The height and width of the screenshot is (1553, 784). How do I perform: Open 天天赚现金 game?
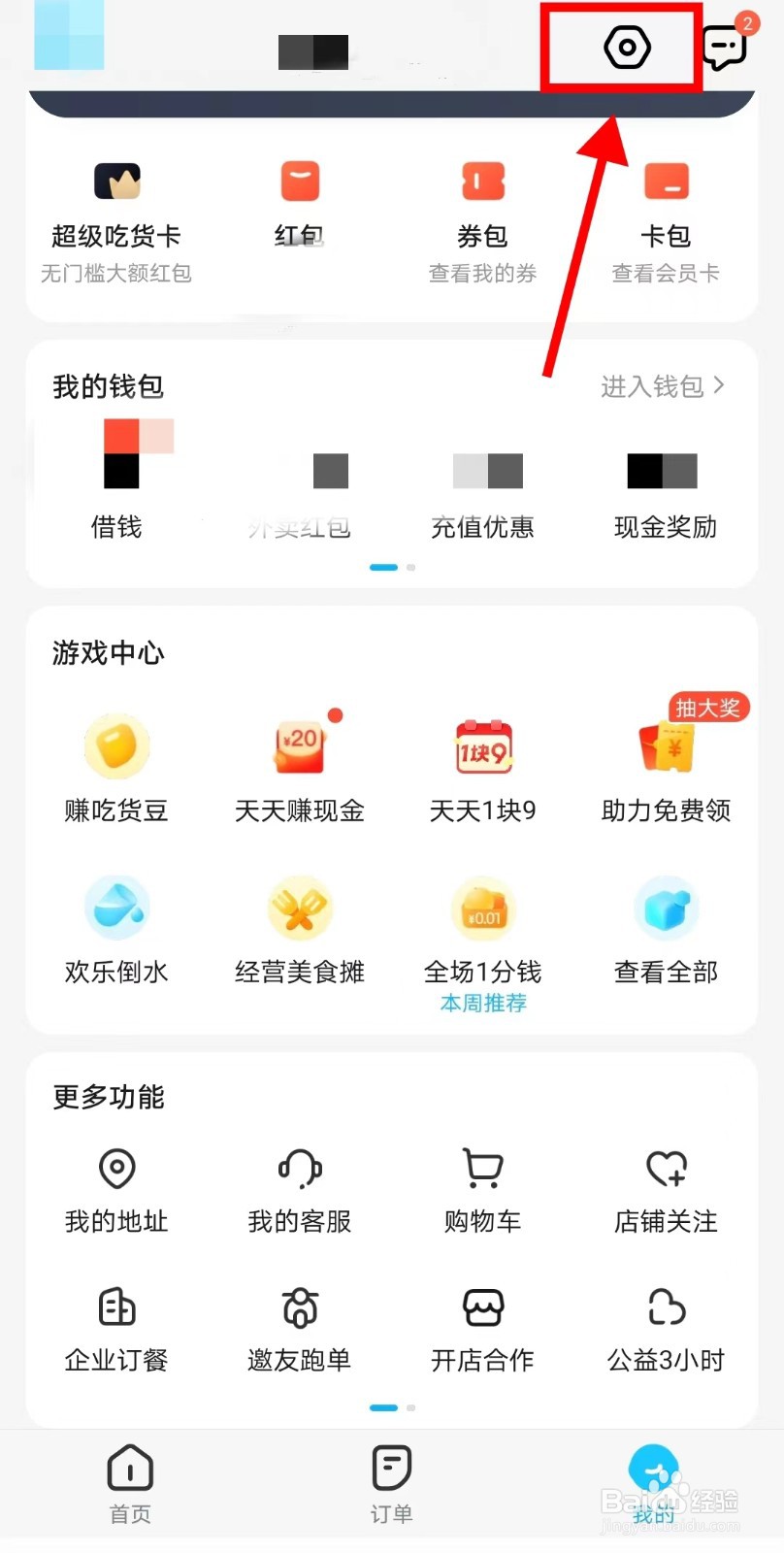(x=300, y=769)
